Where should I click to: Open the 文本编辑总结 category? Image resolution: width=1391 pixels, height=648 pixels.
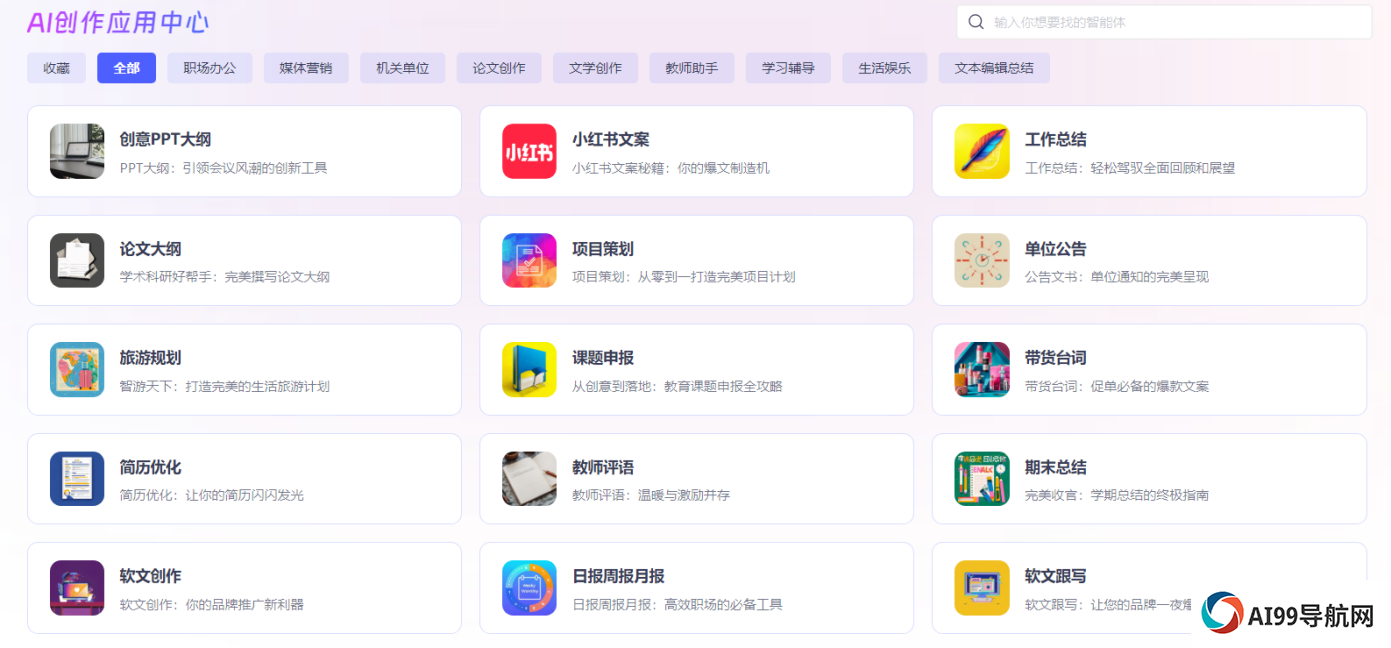994,68
